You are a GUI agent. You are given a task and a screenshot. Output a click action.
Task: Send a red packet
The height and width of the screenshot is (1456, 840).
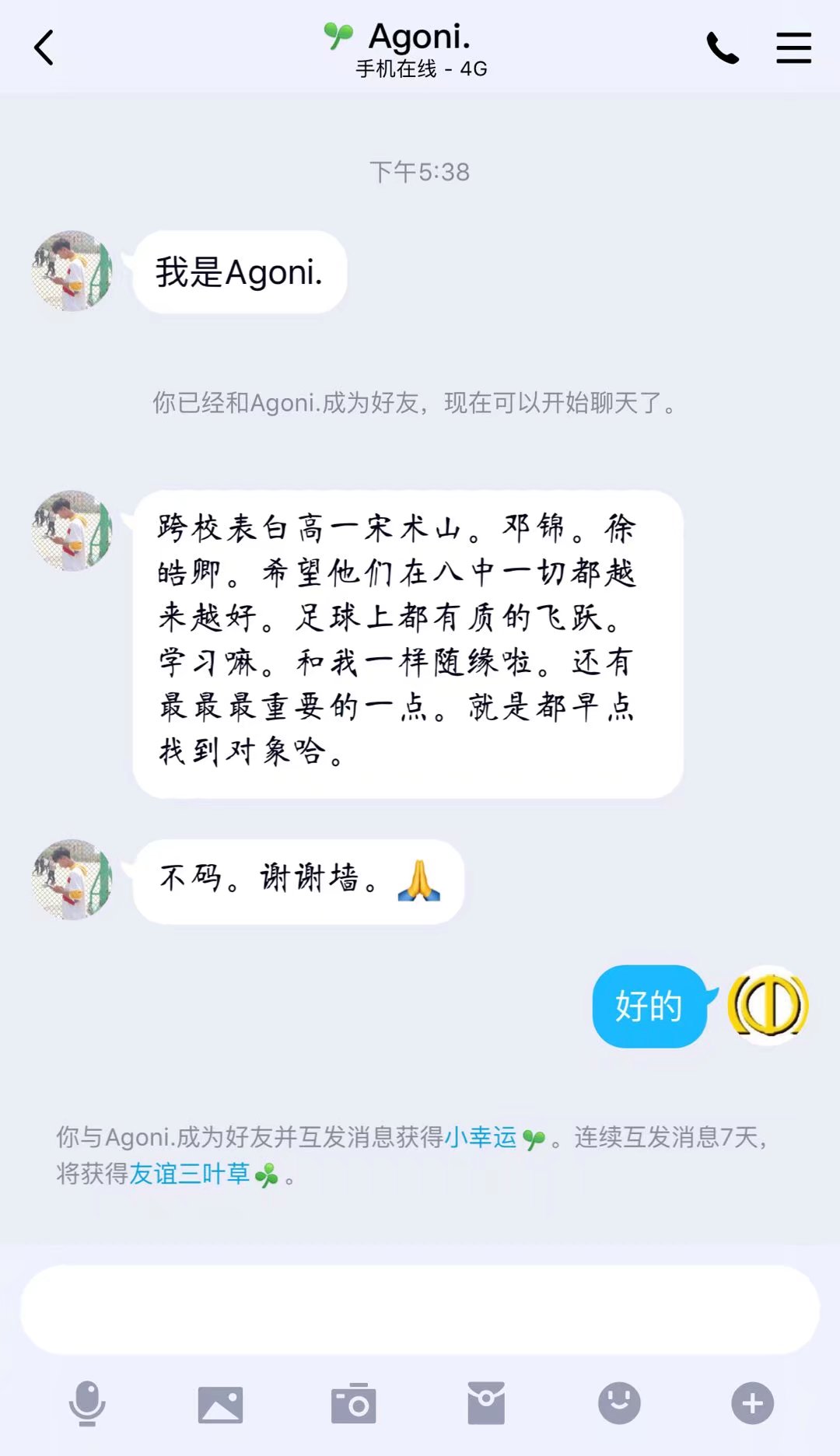click(486, 1403)
